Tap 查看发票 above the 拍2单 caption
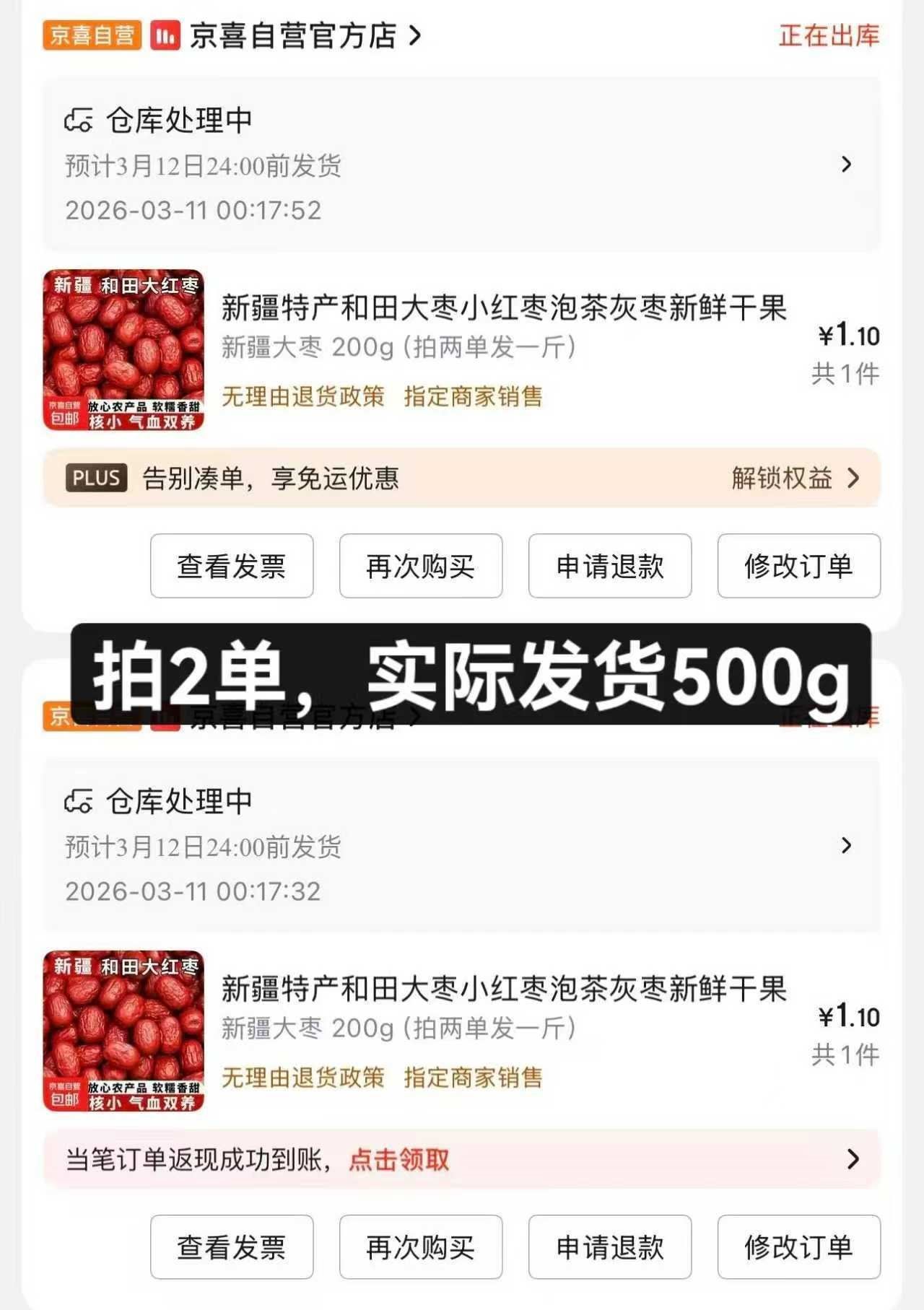The image size is (924, 1310). (x=232, y=566)
